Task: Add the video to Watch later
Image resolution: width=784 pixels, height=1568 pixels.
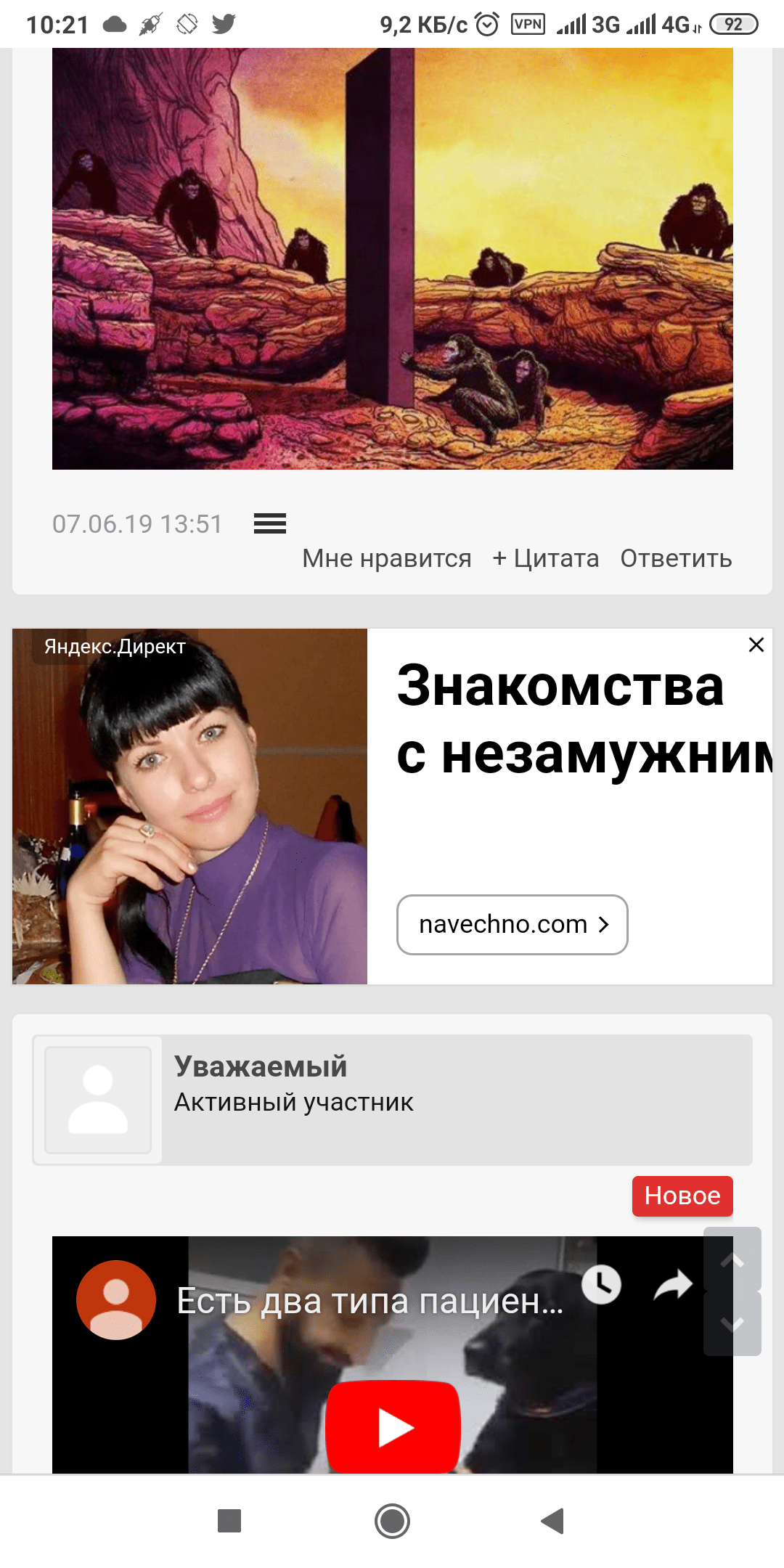Action: pos(601,1284)
